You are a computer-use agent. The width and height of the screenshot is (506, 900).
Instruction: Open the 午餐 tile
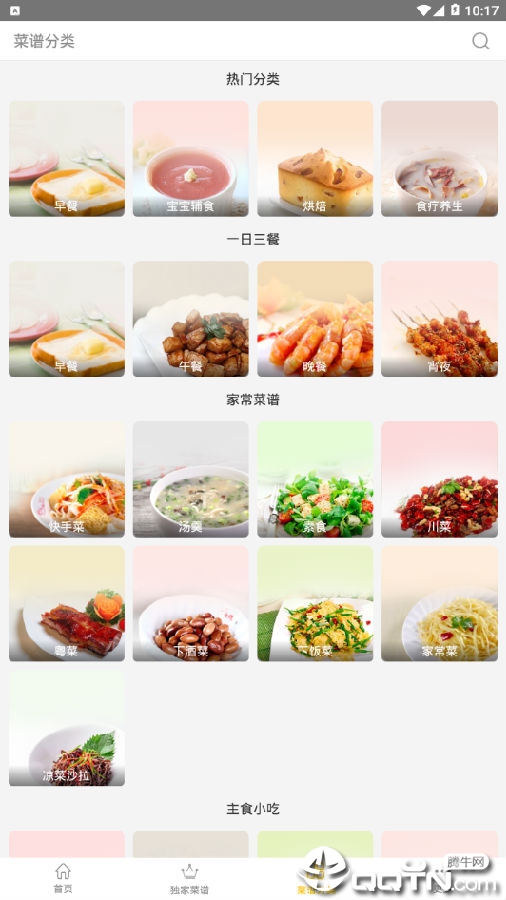tap(191, 319)
